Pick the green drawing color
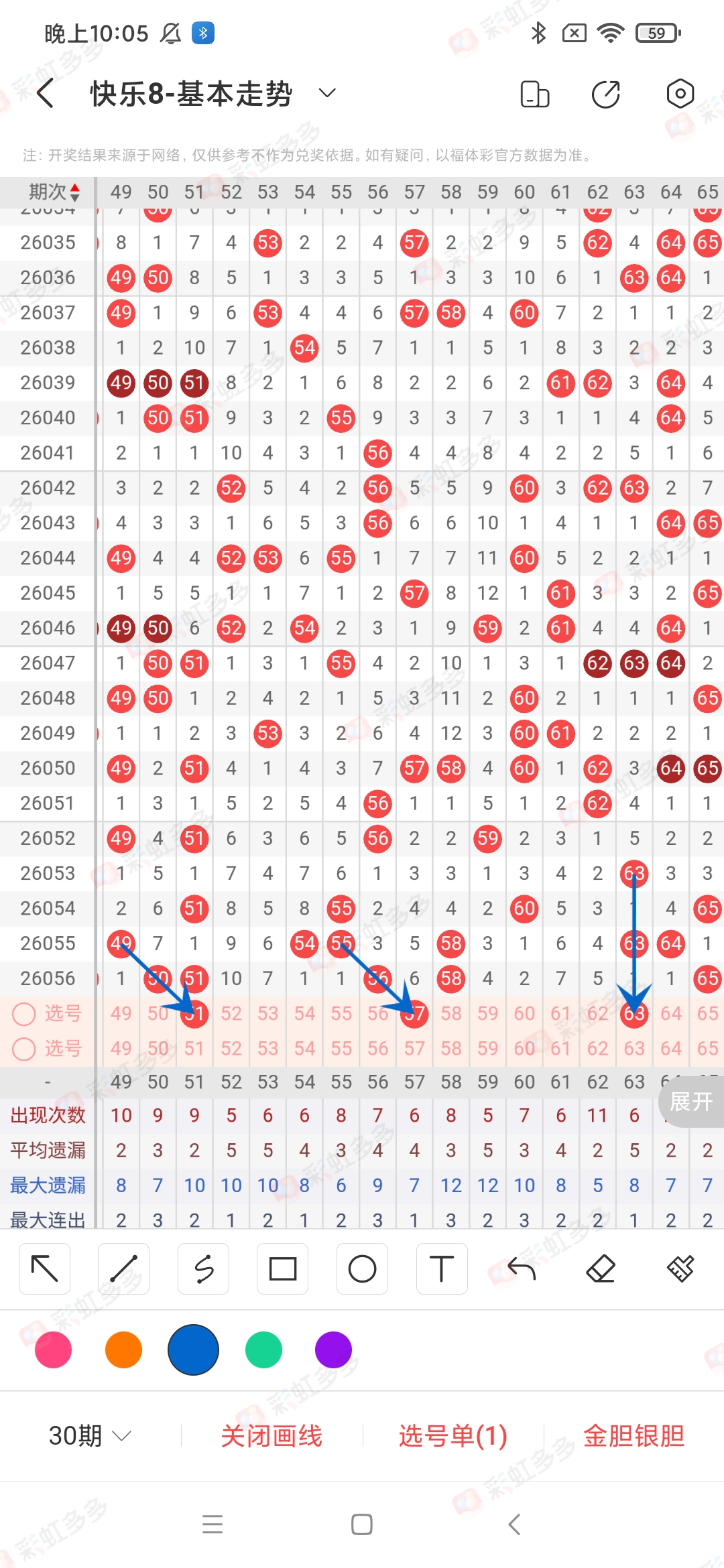This screenshot has width=724, height=1568. (x=263, y=1350)
